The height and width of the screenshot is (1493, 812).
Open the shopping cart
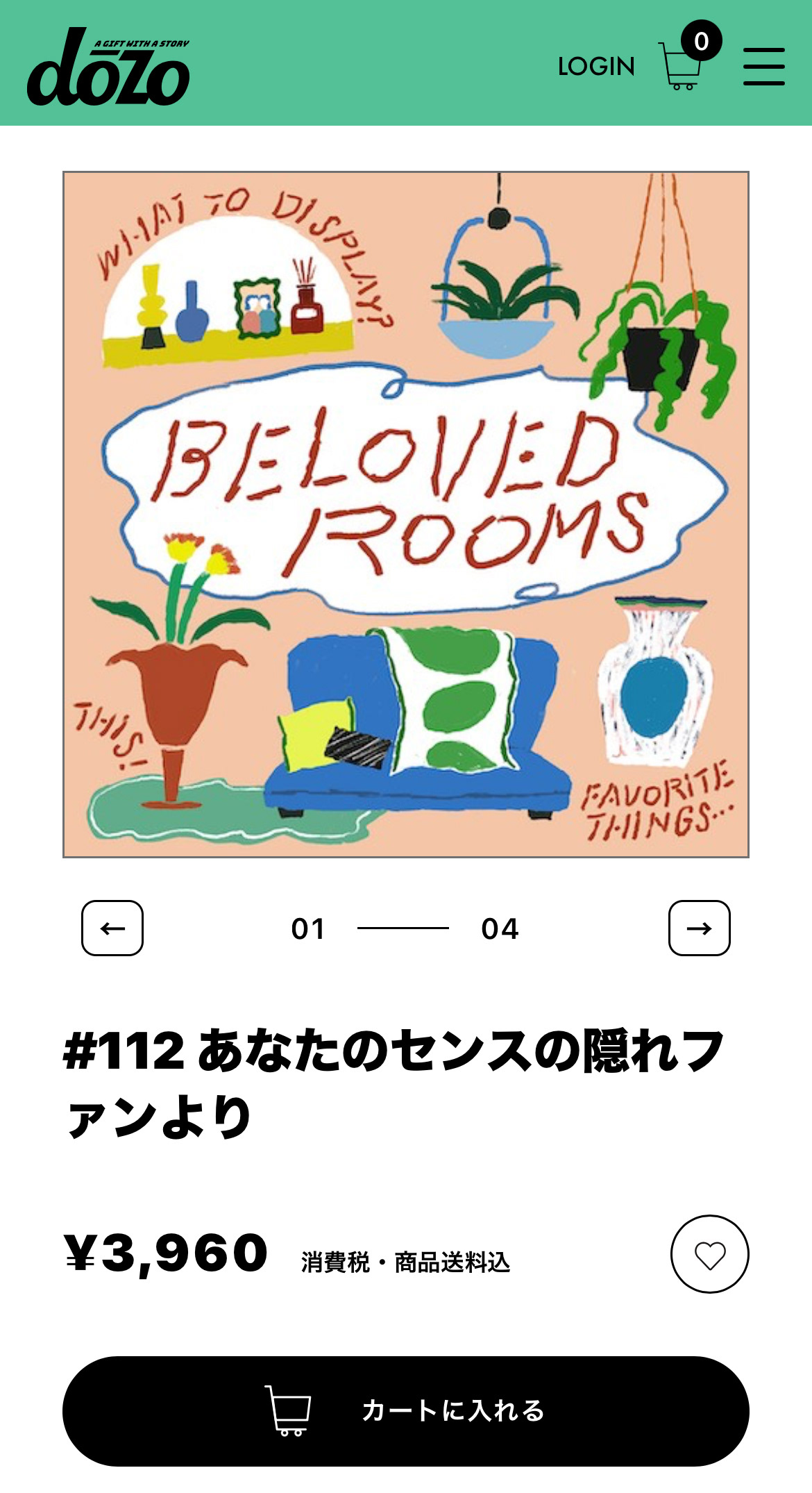click(x=682, y=66)
